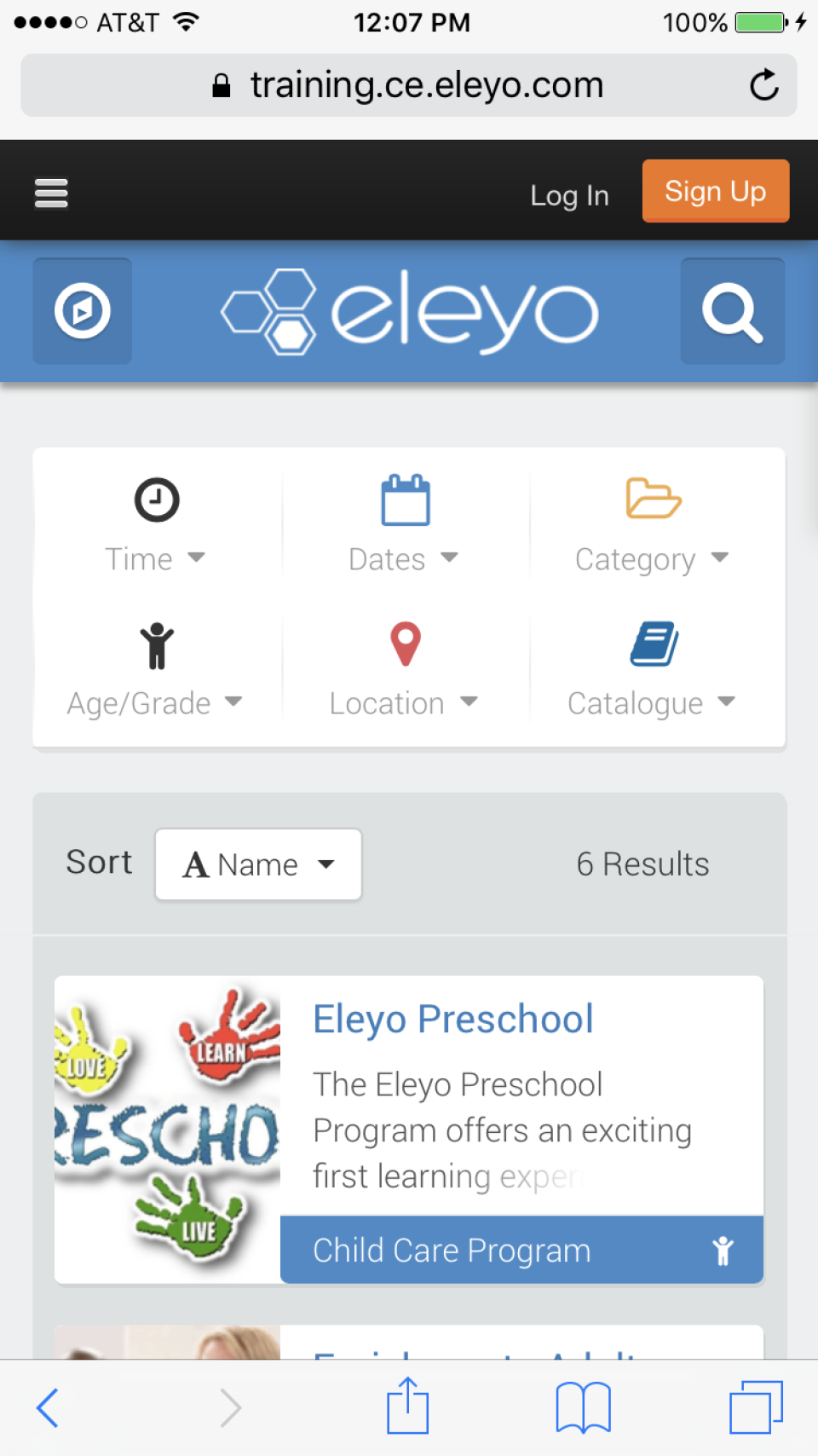Open the Sort by Name dropdown
This screenshot has height=1456, width=818.
pyautogui.click(x=257, y=864)
